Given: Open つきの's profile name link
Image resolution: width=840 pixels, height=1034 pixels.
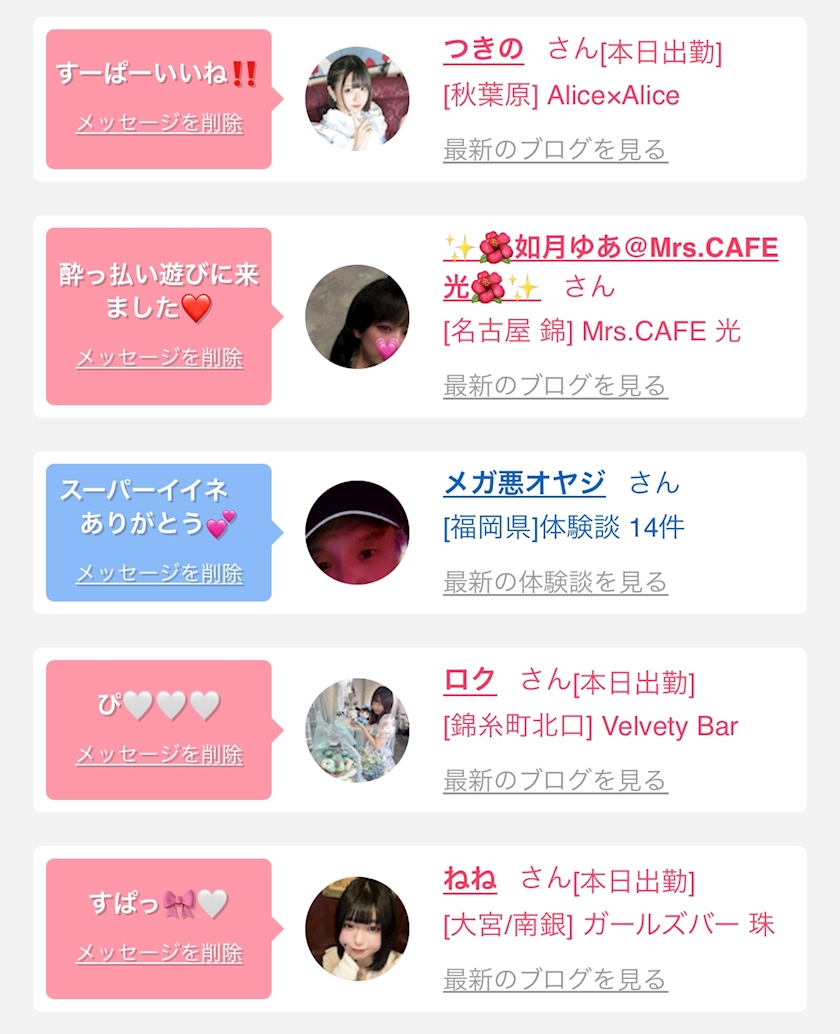Looking at the screenshot, I should pyautogui.click(x=483, y=49).
